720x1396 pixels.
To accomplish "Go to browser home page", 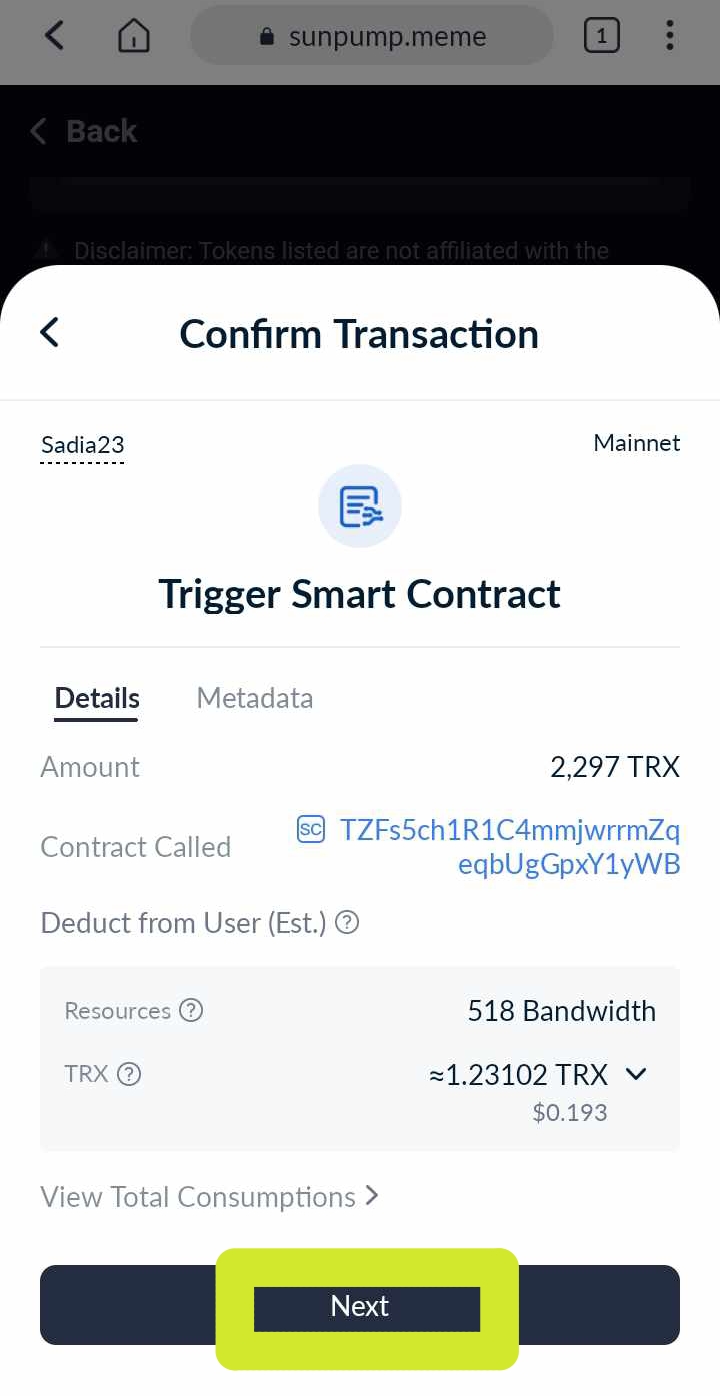I will tap(134, 37).
